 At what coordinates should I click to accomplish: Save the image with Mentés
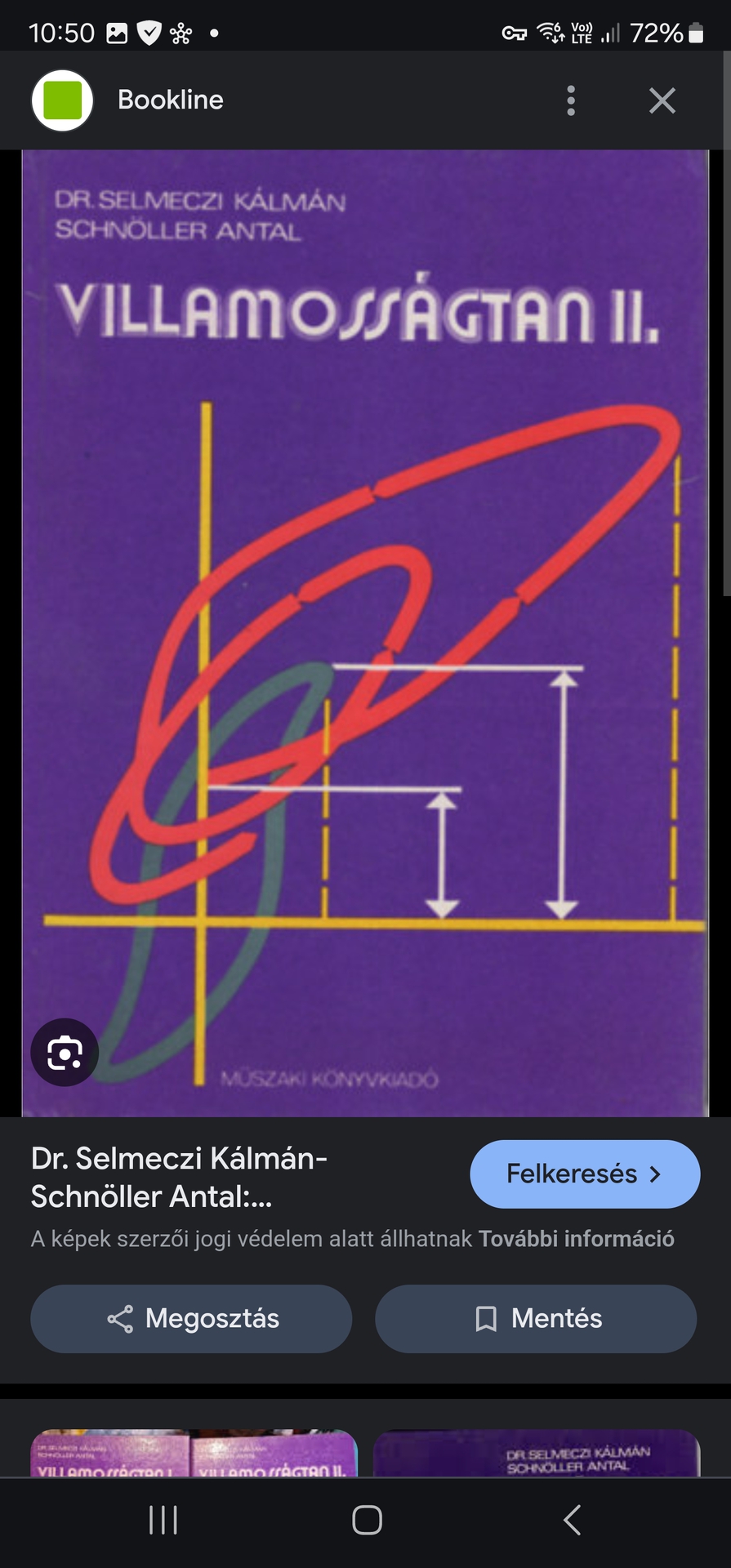coord(536,1318)
